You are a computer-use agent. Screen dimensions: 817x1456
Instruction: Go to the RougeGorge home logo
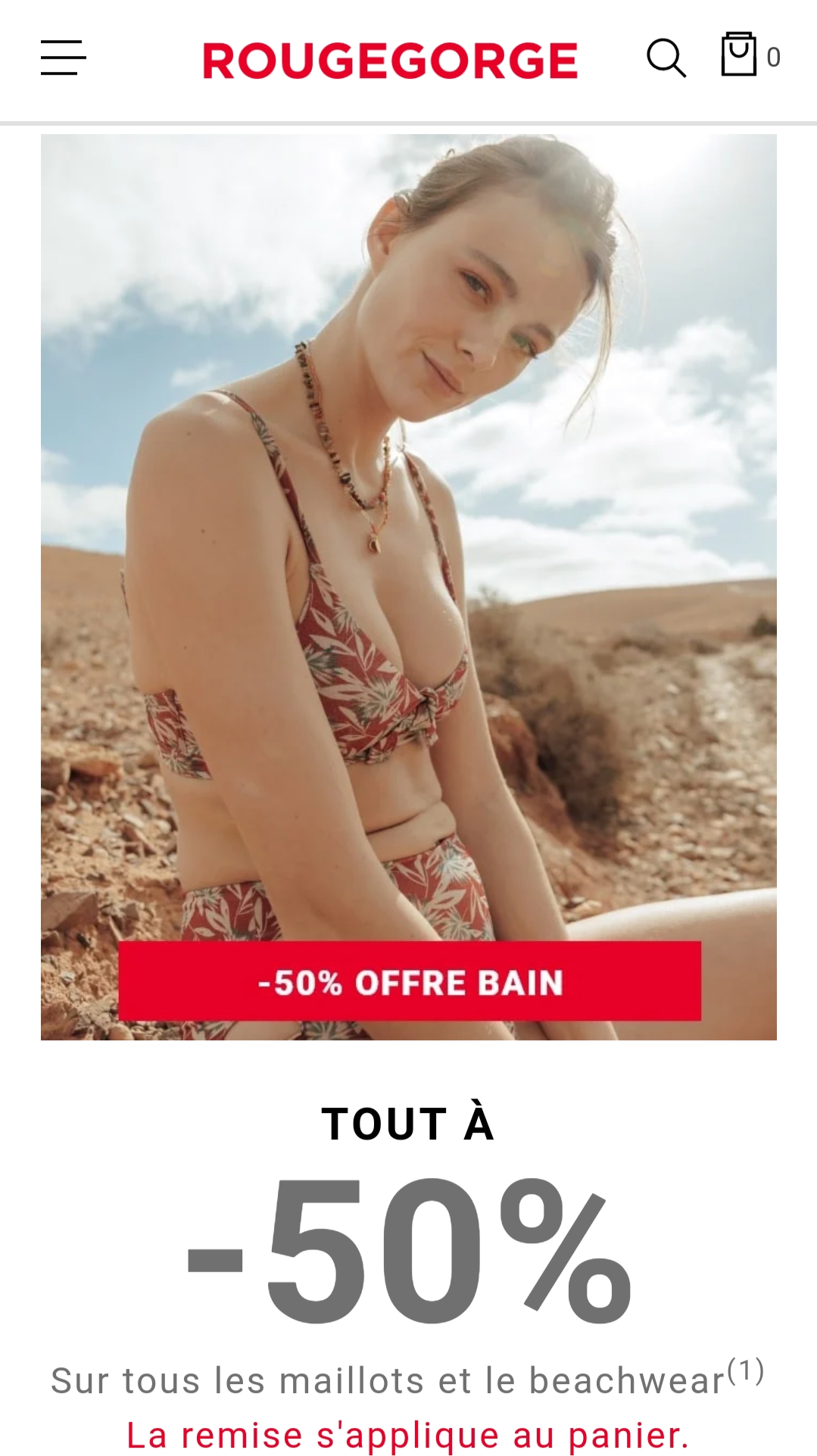(390, 61)
